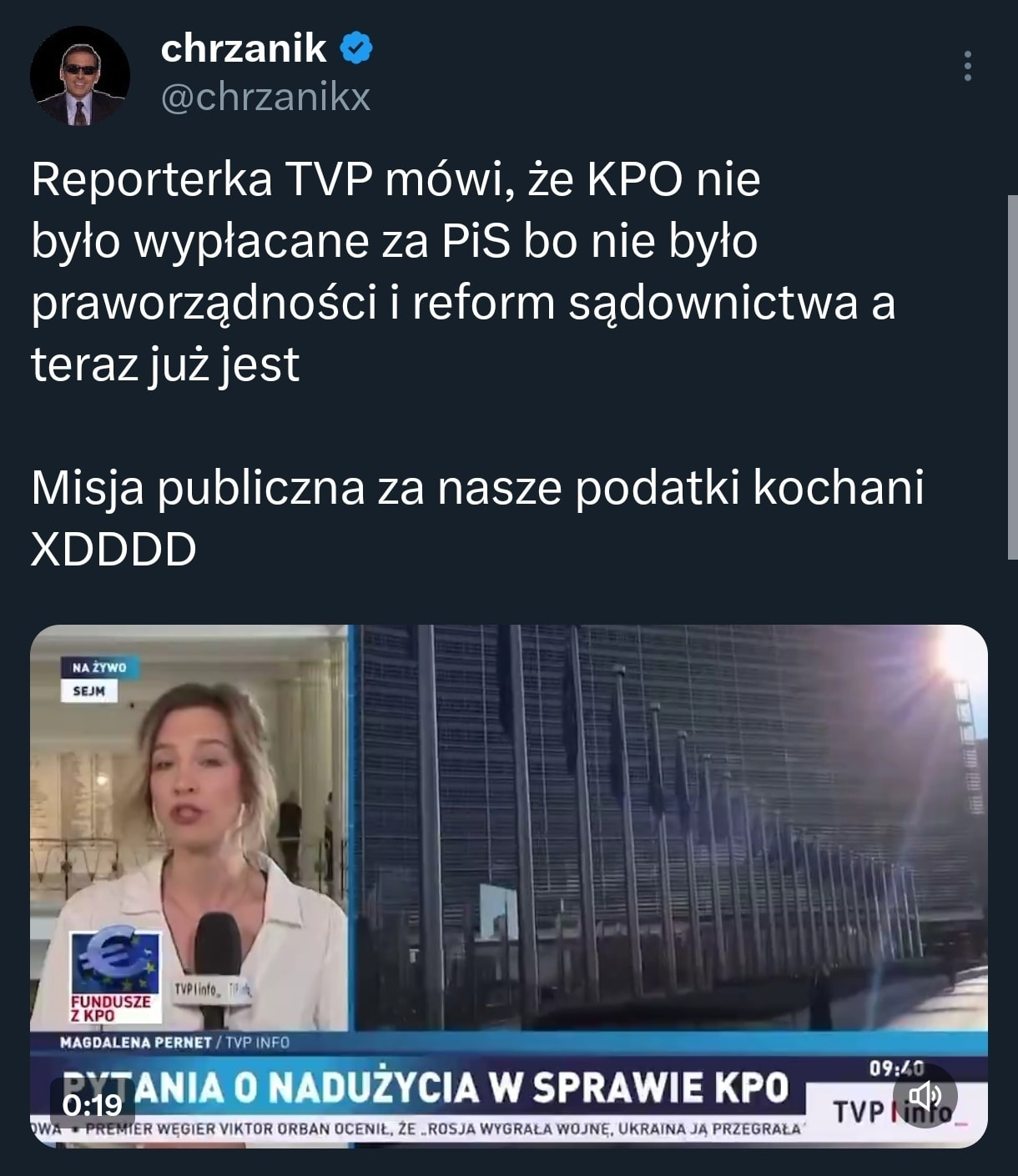
Task: Unmute the video with the speaker icon
Action: [x=925, y=1096]
